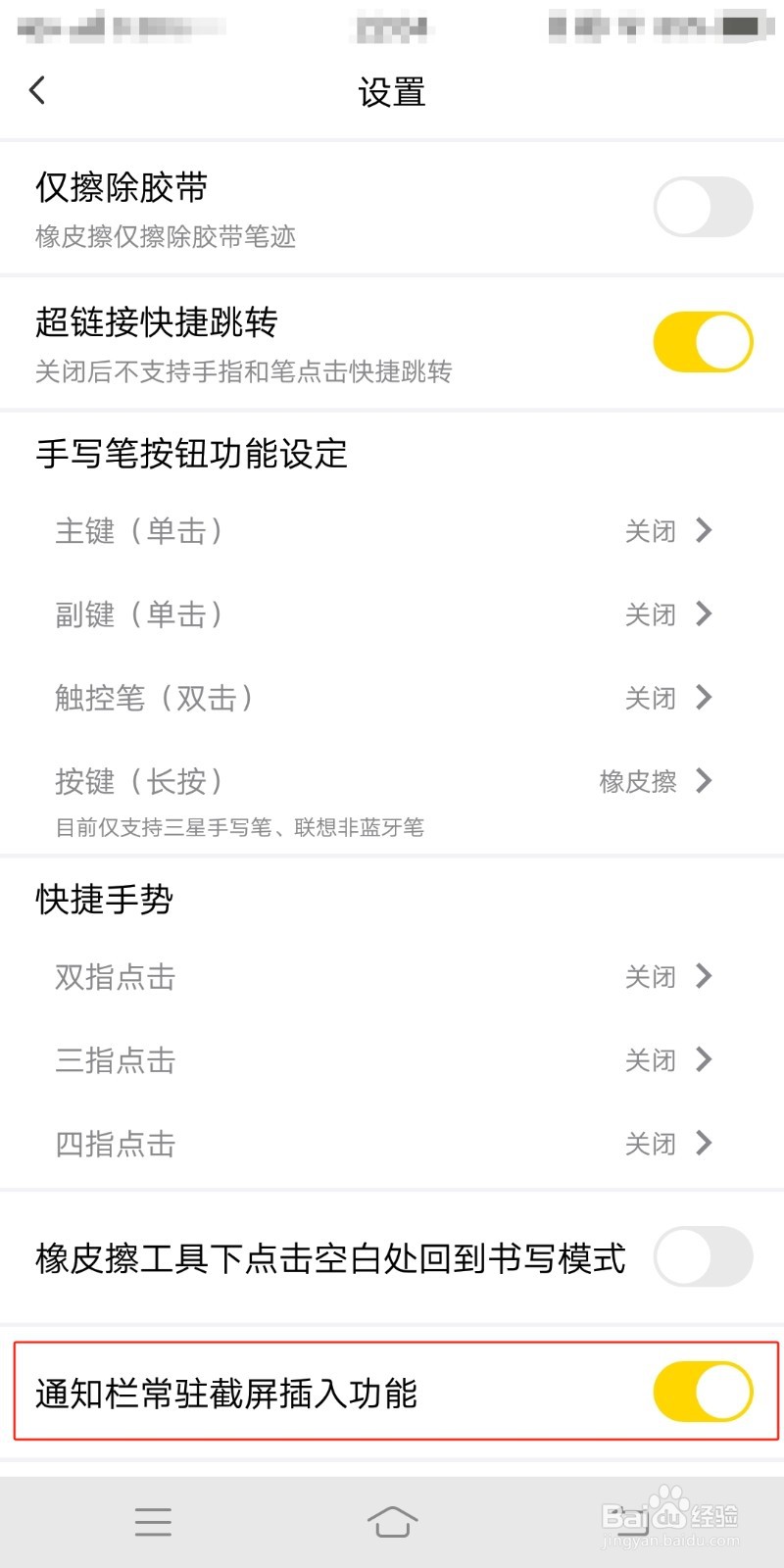The image size is (784, 1568).
Task: Open 双指点击 gesture settings
Action: click(x=392, y=976)
